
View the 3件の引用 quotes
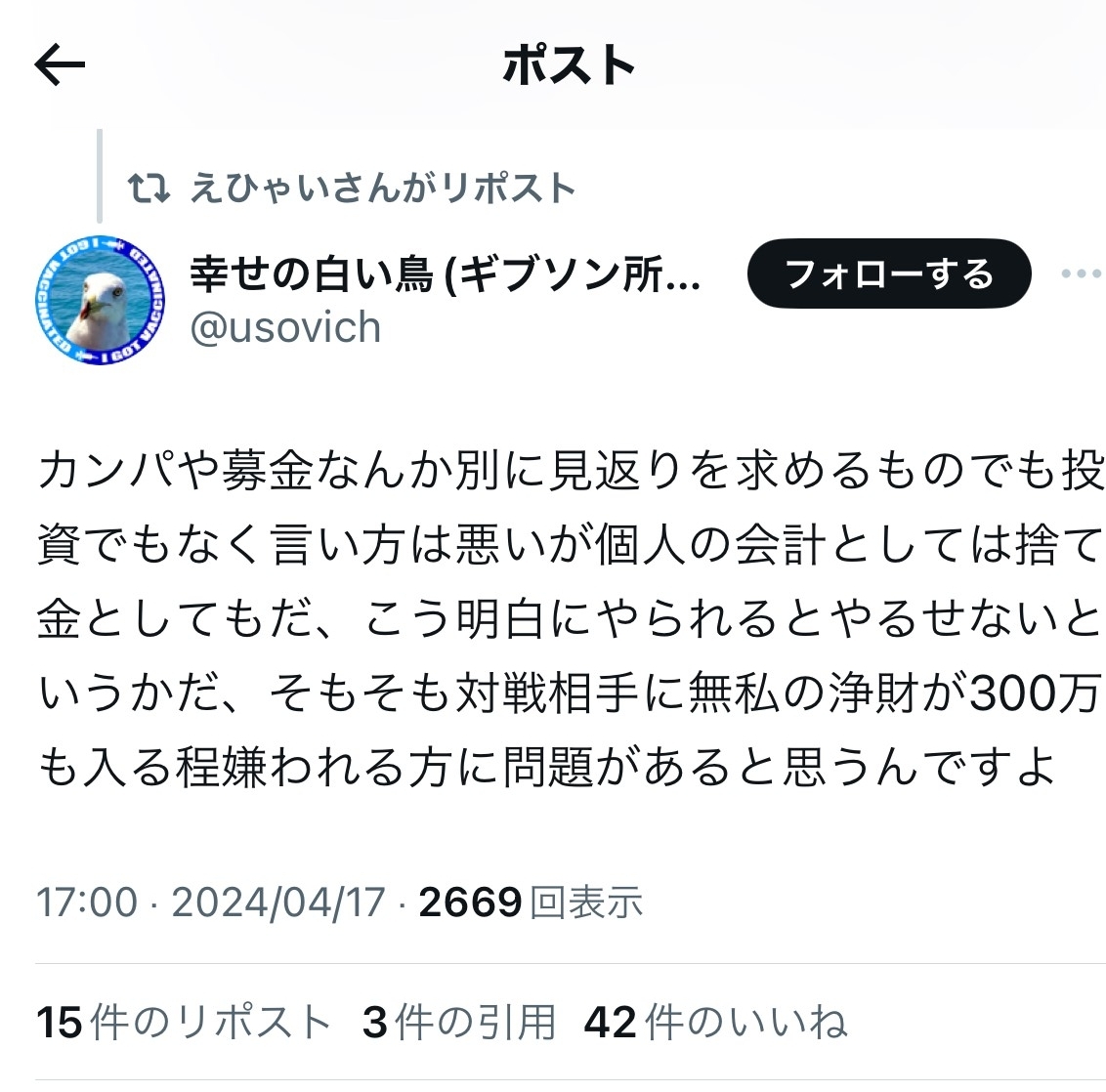pos(459,1023)
